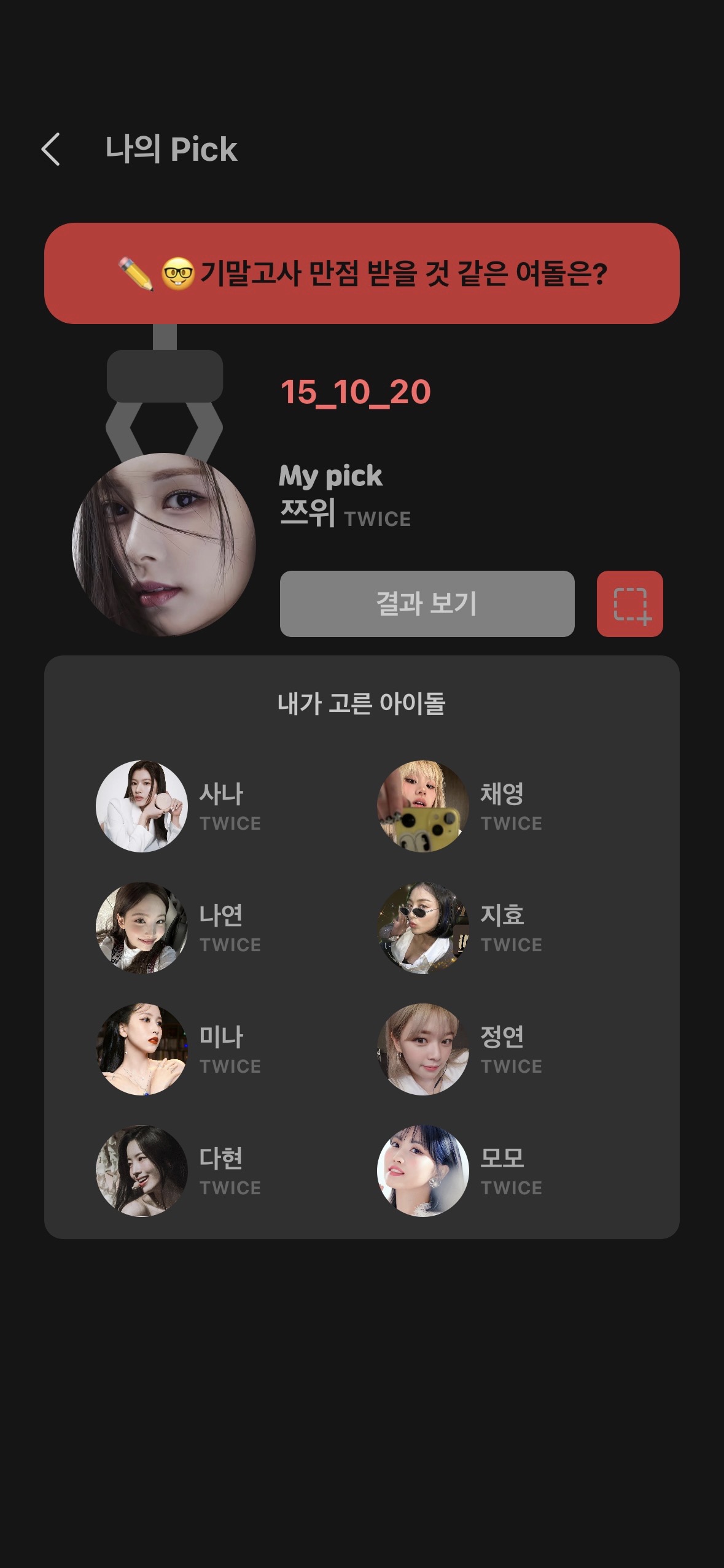Tap the 결과 보기 button

[427, 604]
